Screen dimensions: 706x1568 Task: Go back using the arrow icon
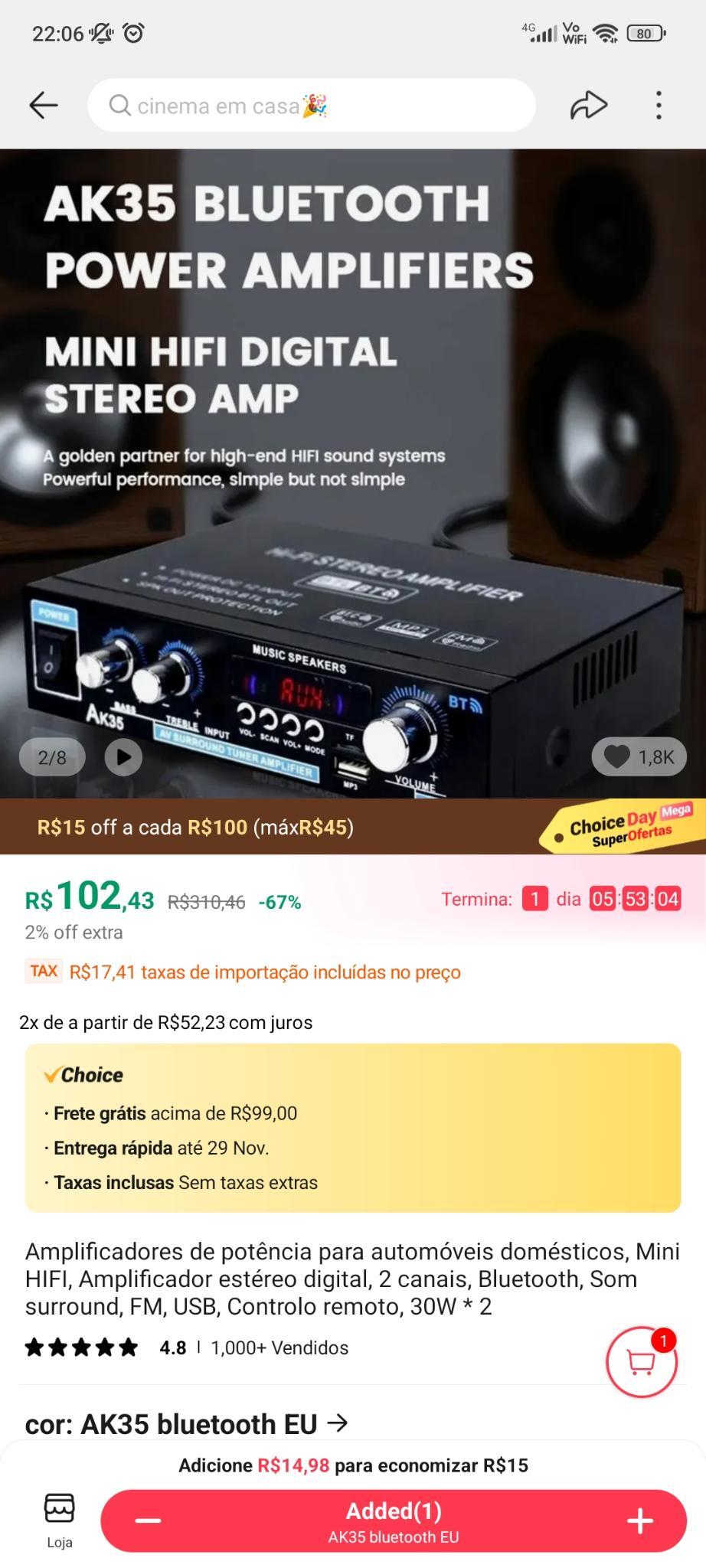click(x=44, y=105)
